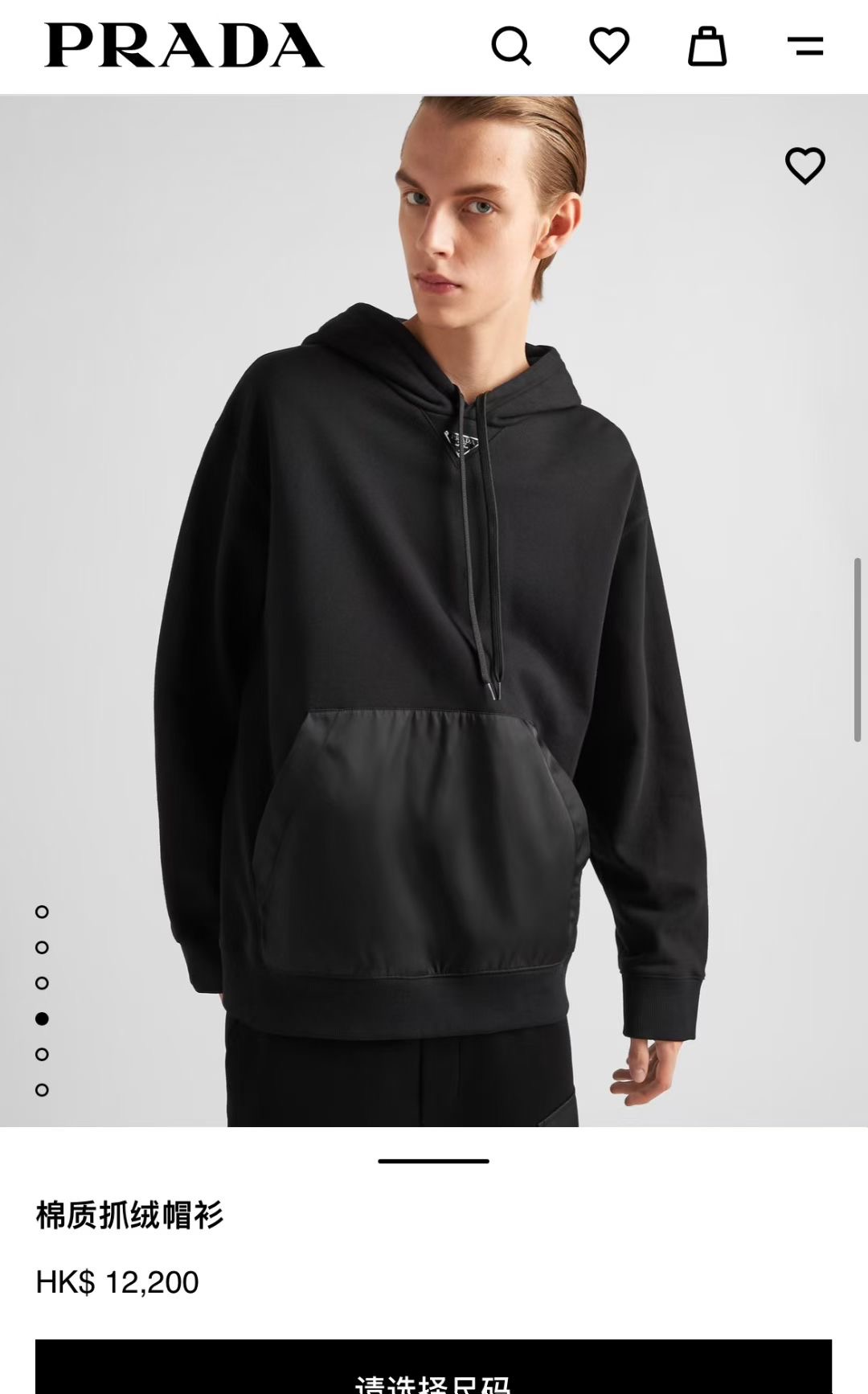868x1394 pixels.
Task: Add this hoodie to the wishlist
Action: click(805, 166)
